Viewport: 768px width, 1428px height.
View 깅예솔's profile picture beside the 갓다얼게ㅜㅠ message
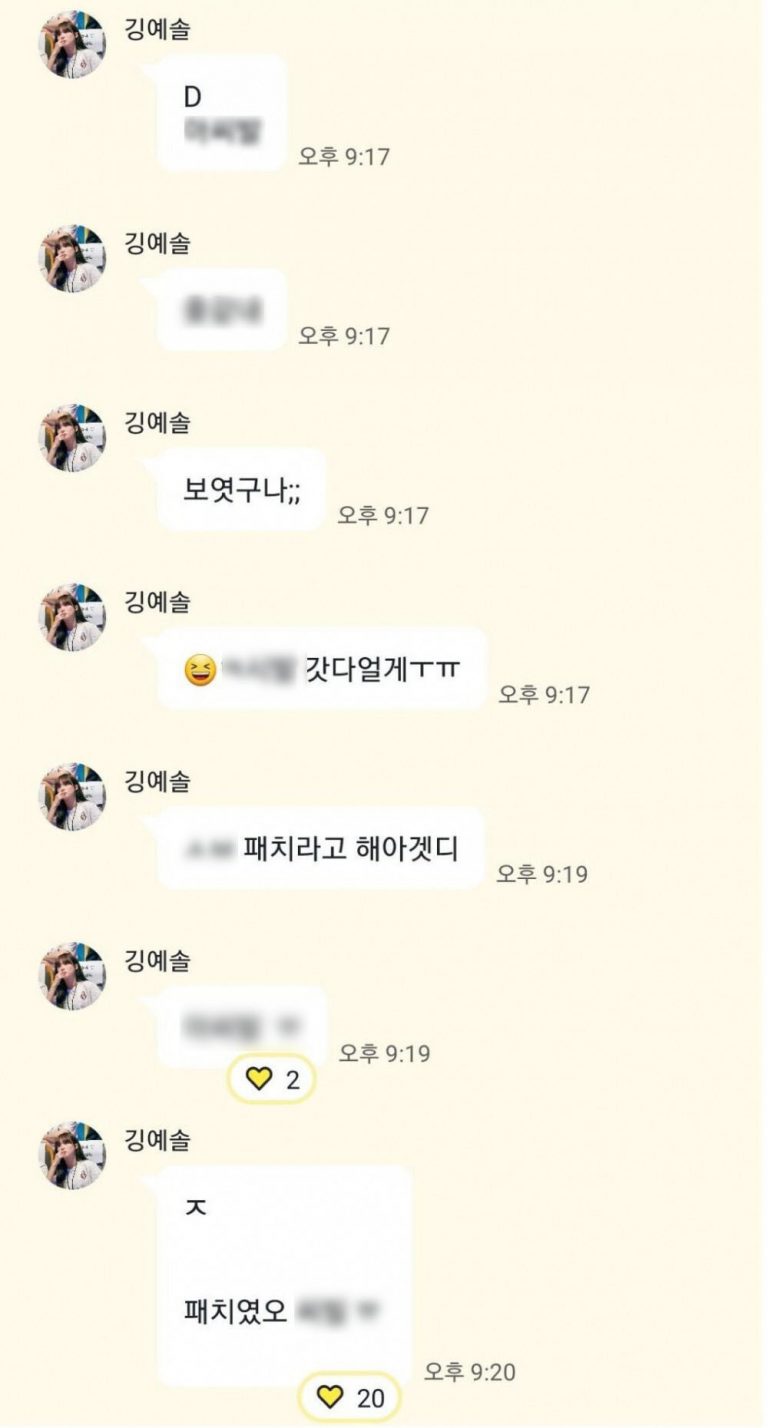click(72, 617)
